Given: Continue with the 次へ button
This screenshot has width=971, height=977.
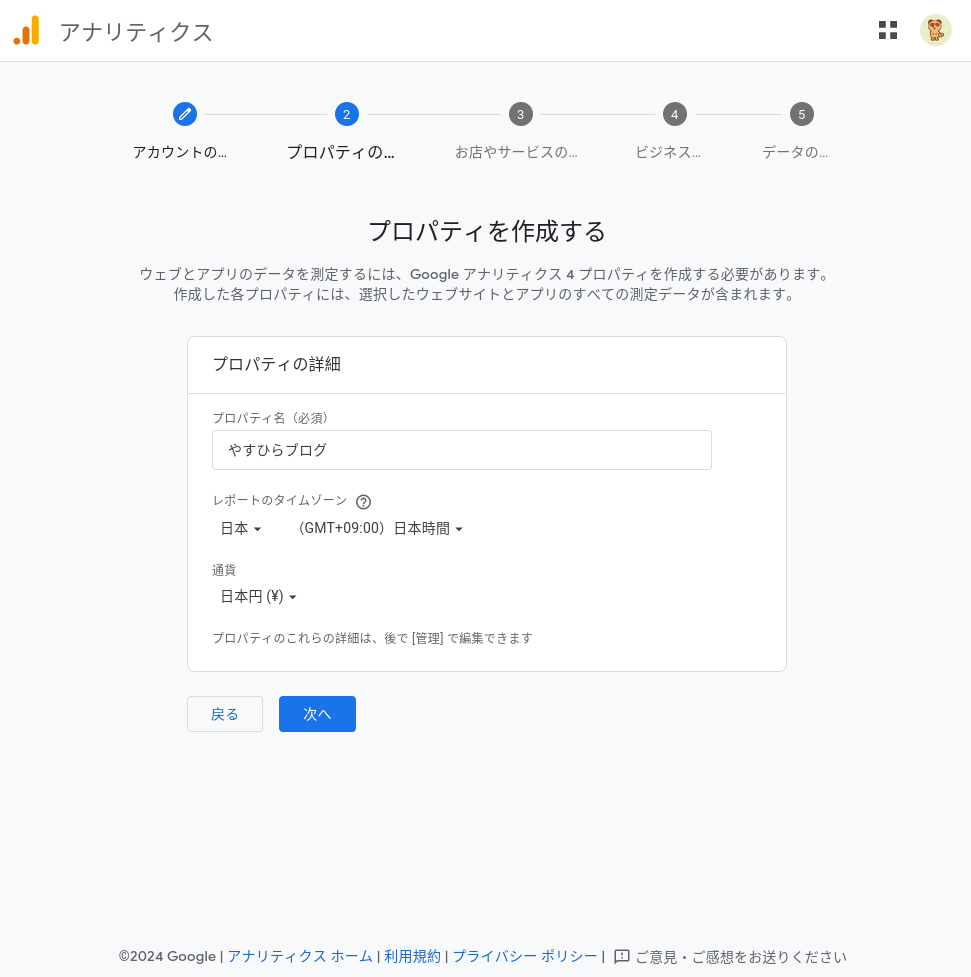Looking at the screenshot, I should tap(317, 714).
